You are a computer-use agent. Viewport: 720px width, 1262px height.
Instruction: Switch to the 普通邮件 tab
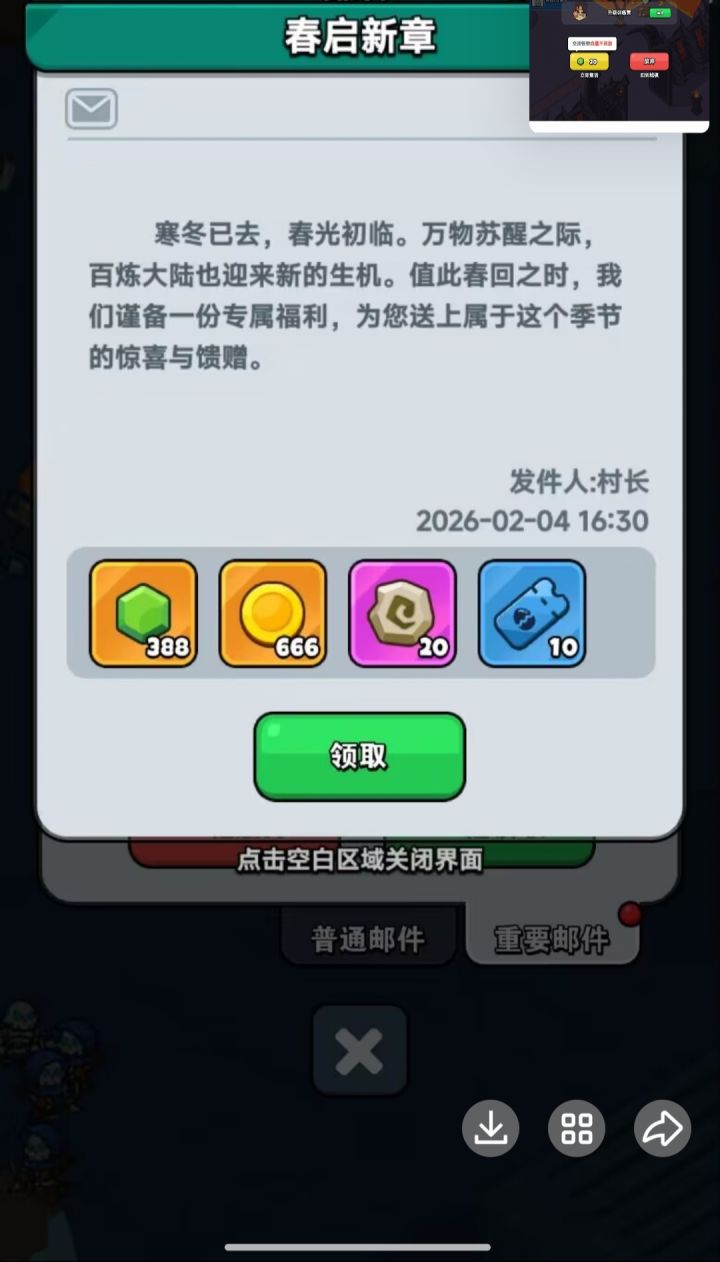click(368, 938)
